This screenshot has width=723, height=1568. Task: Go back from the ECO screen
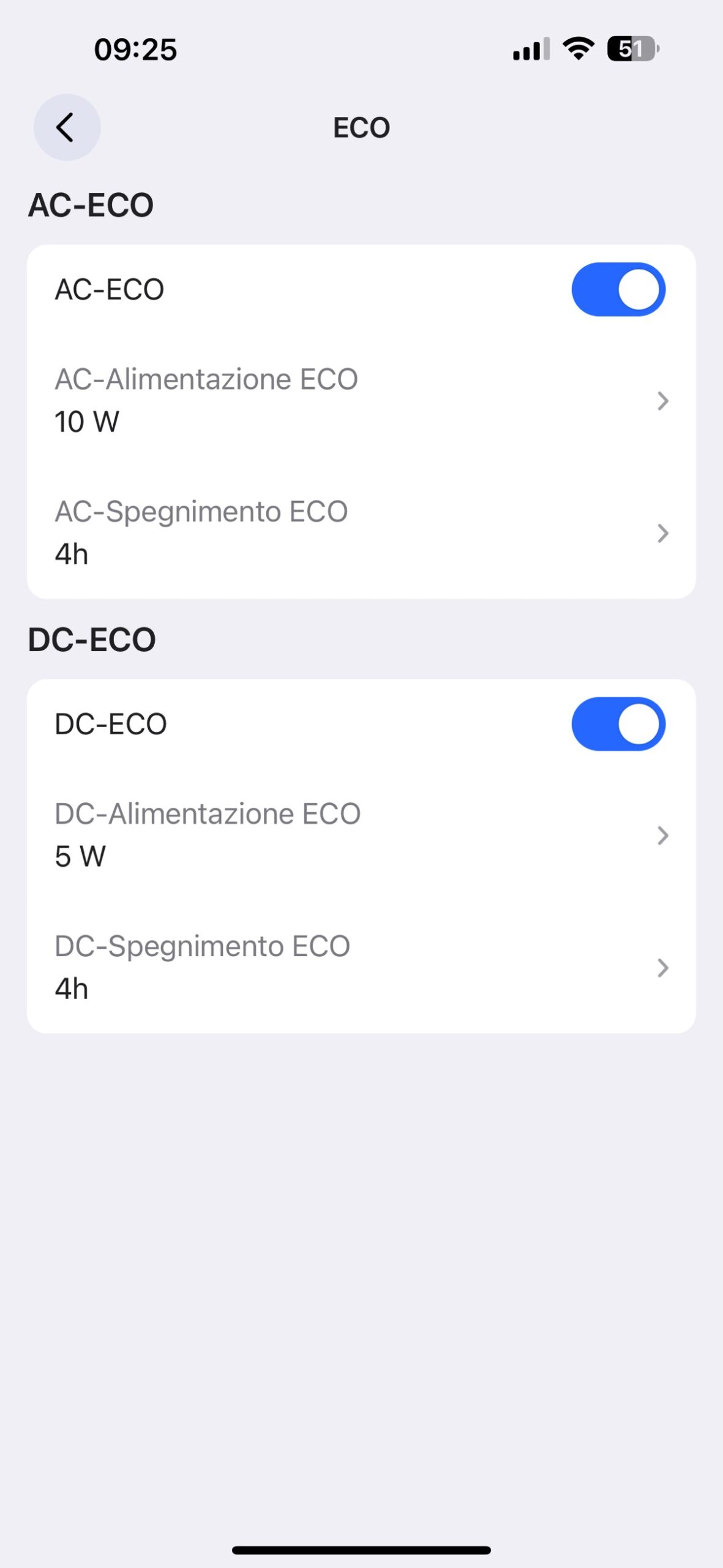[x=67, y=127]
